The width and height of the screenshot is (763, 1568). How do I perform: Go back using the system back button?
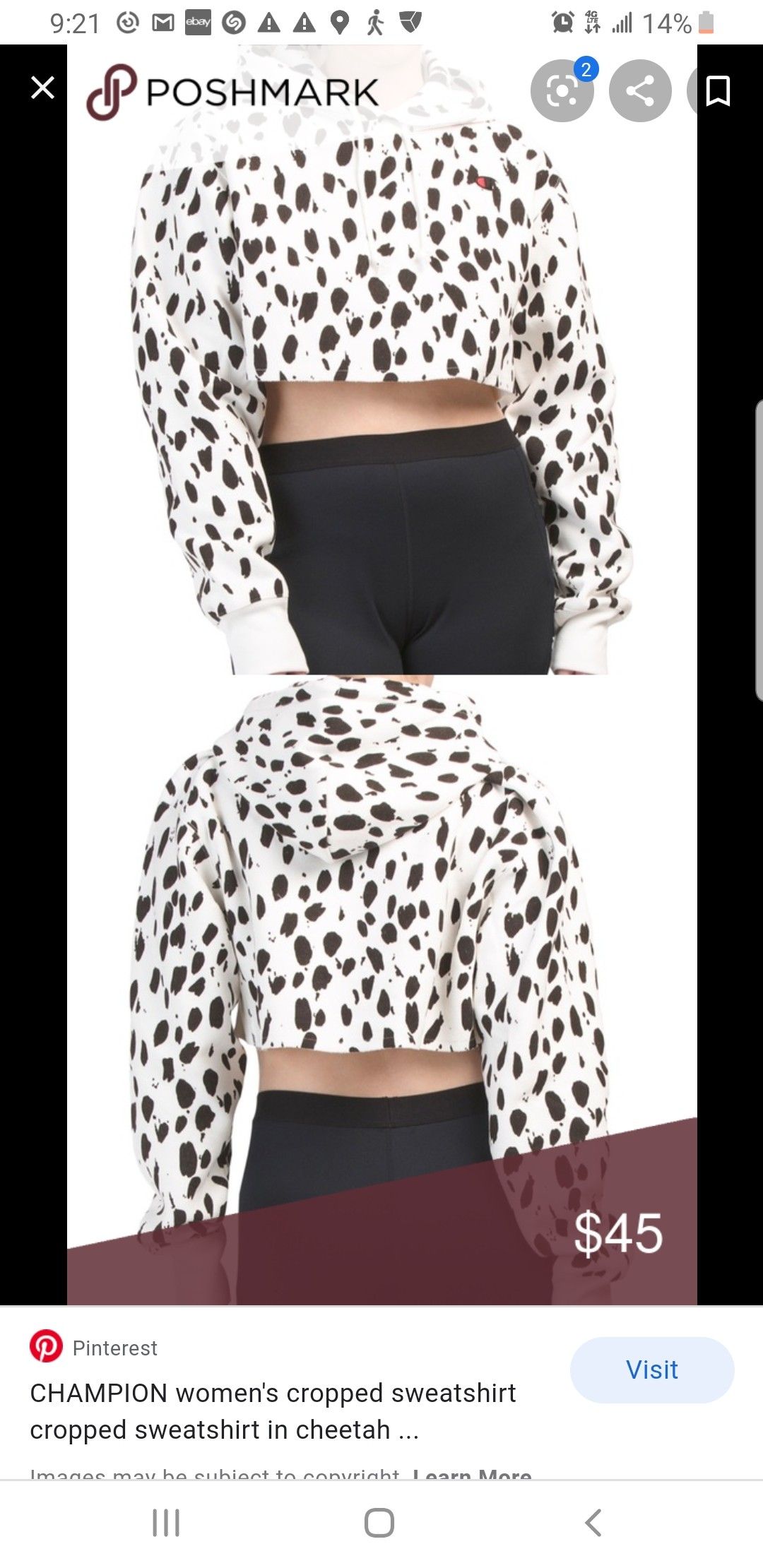pyautogui.click(x=593, y=1522)
